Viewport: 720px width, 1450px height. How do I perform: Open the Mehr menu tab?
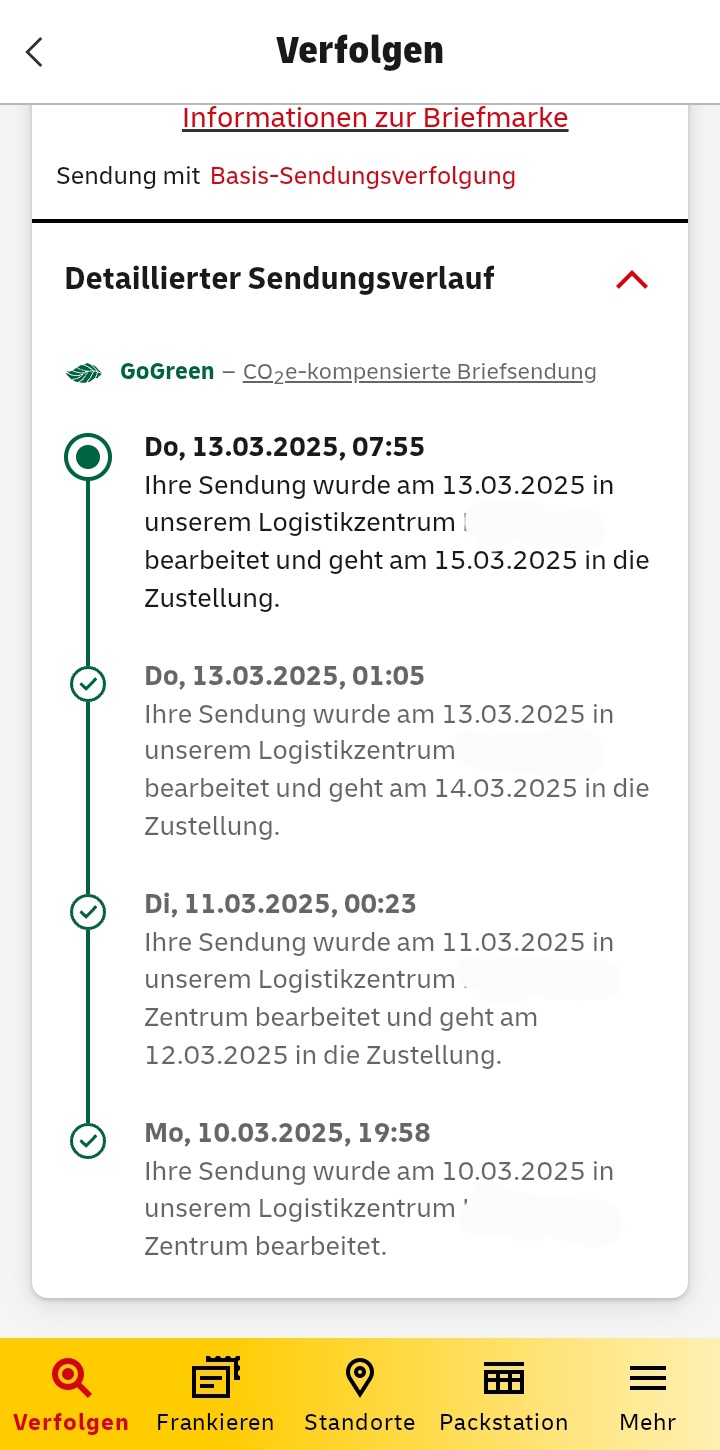tap(648, 1394)
